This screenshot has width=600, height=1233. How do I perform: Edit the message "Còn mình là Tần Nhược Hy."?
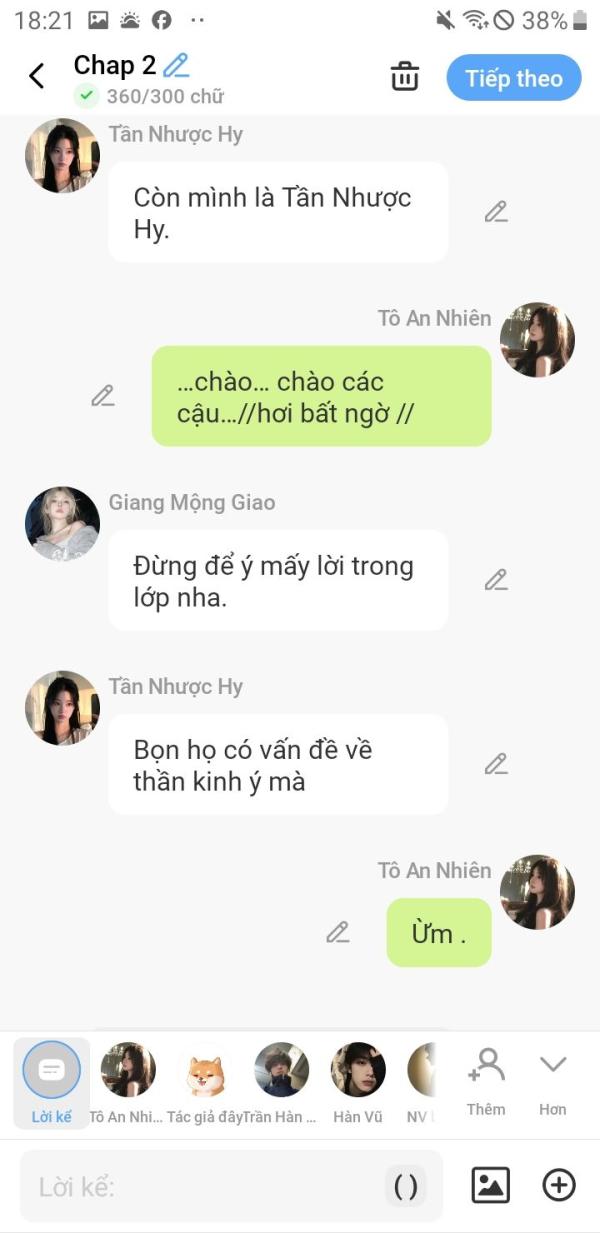(x=496, y=212)
